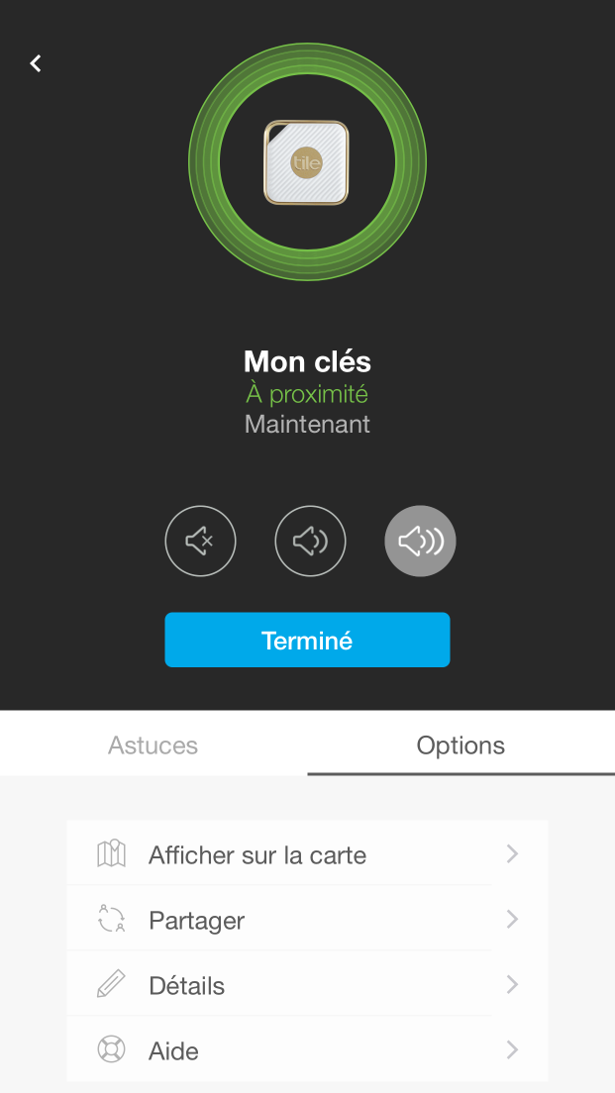
Task: Mute the Tile ring volume
Action: coord(200,541)
